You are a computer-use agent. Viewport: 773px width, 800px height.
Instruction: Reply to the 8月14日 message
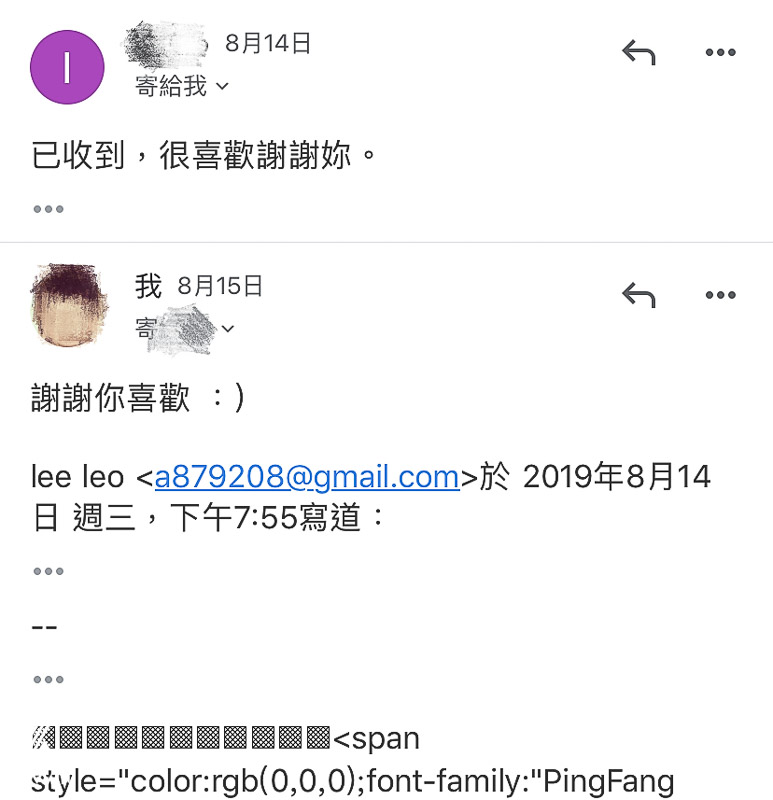point(638,53)
